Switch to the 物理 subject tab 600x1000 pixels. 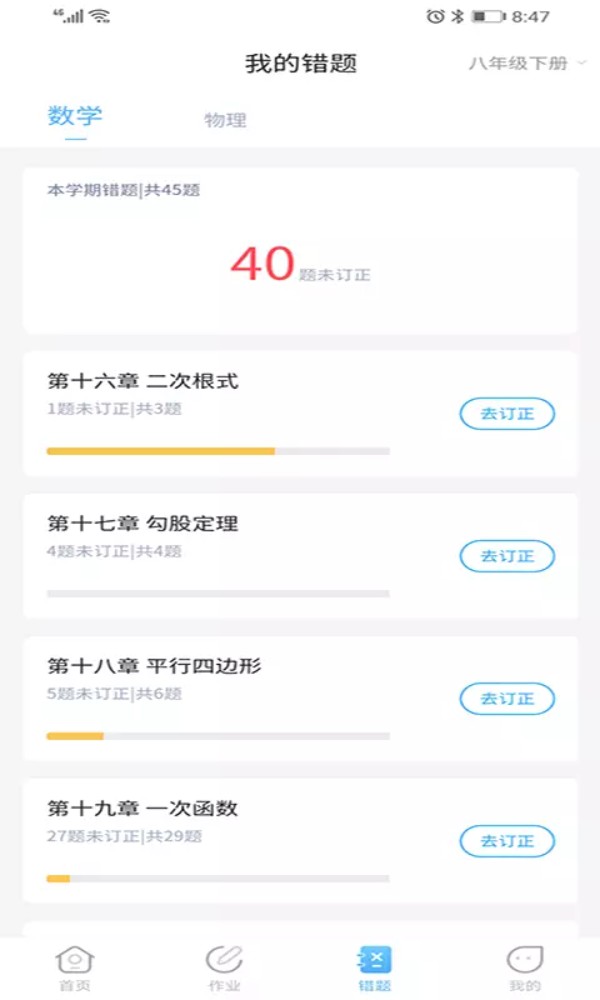[x=225, y=121]
